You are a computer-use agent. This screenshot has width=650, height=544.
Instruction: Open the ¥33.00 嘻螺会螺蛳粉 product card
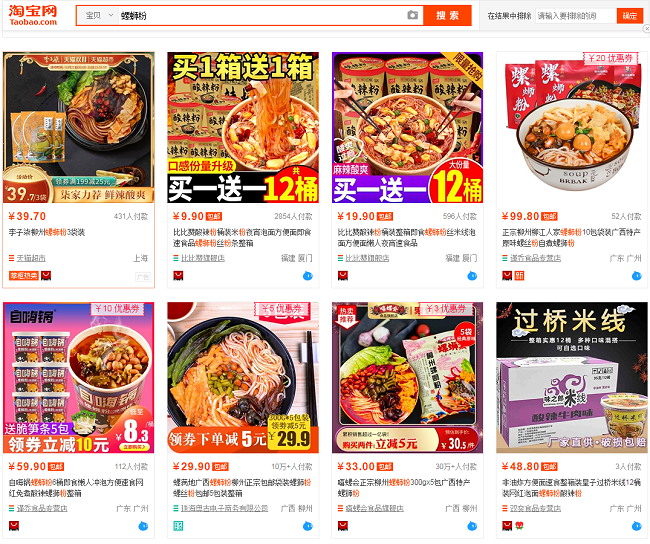[x=407, y=376]
